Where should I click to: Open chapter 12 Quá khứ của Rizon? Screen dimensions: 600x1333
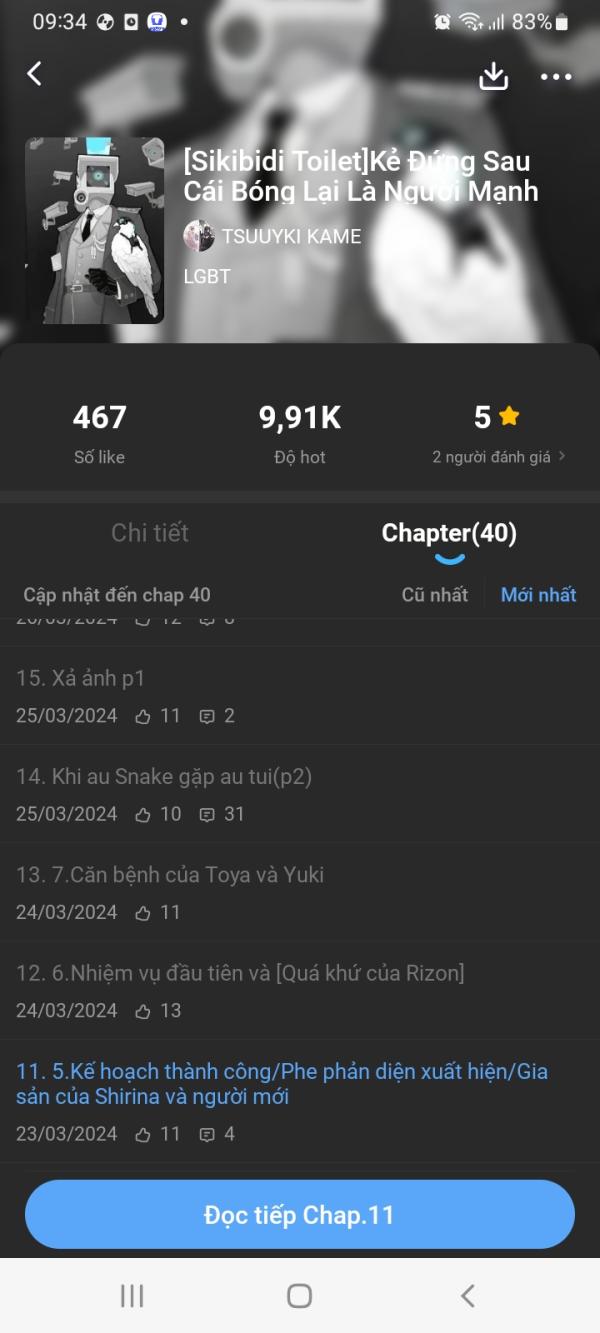240,972
